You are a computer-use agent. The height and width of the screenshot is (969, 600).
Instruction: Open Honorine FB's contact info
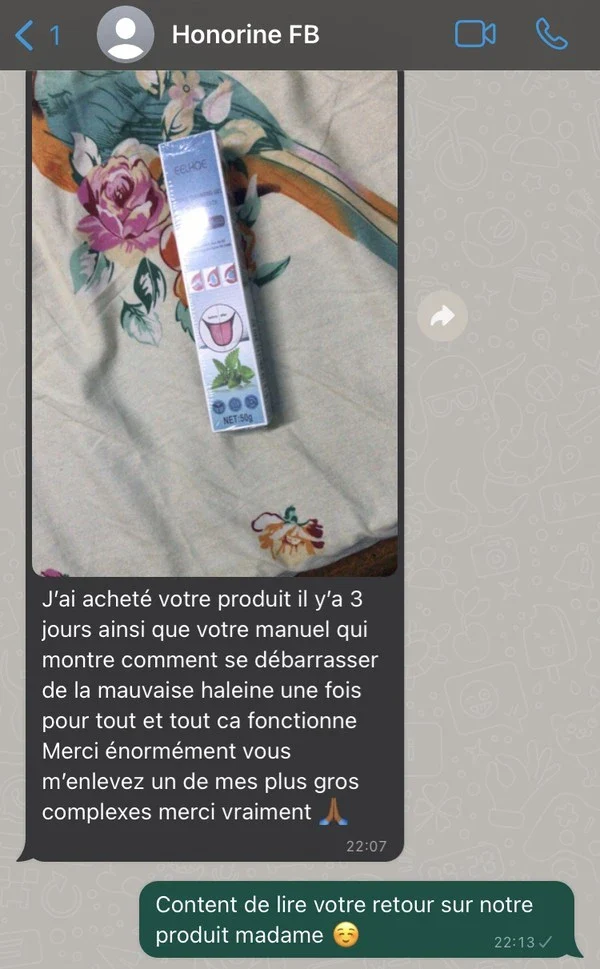coord(245,35)
